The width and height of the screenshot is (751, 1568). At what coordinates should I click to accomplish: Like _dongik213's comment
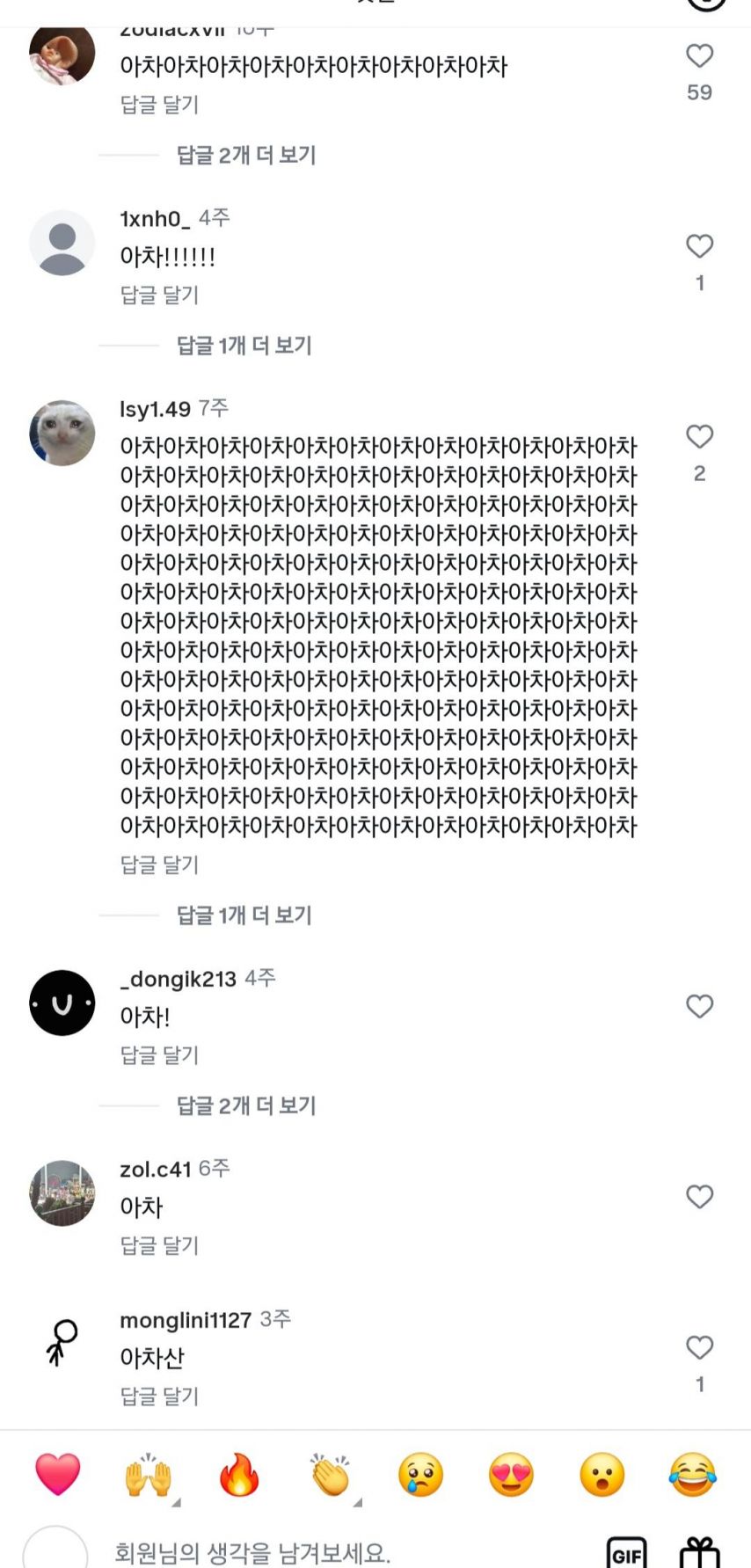click(699, 1006)
